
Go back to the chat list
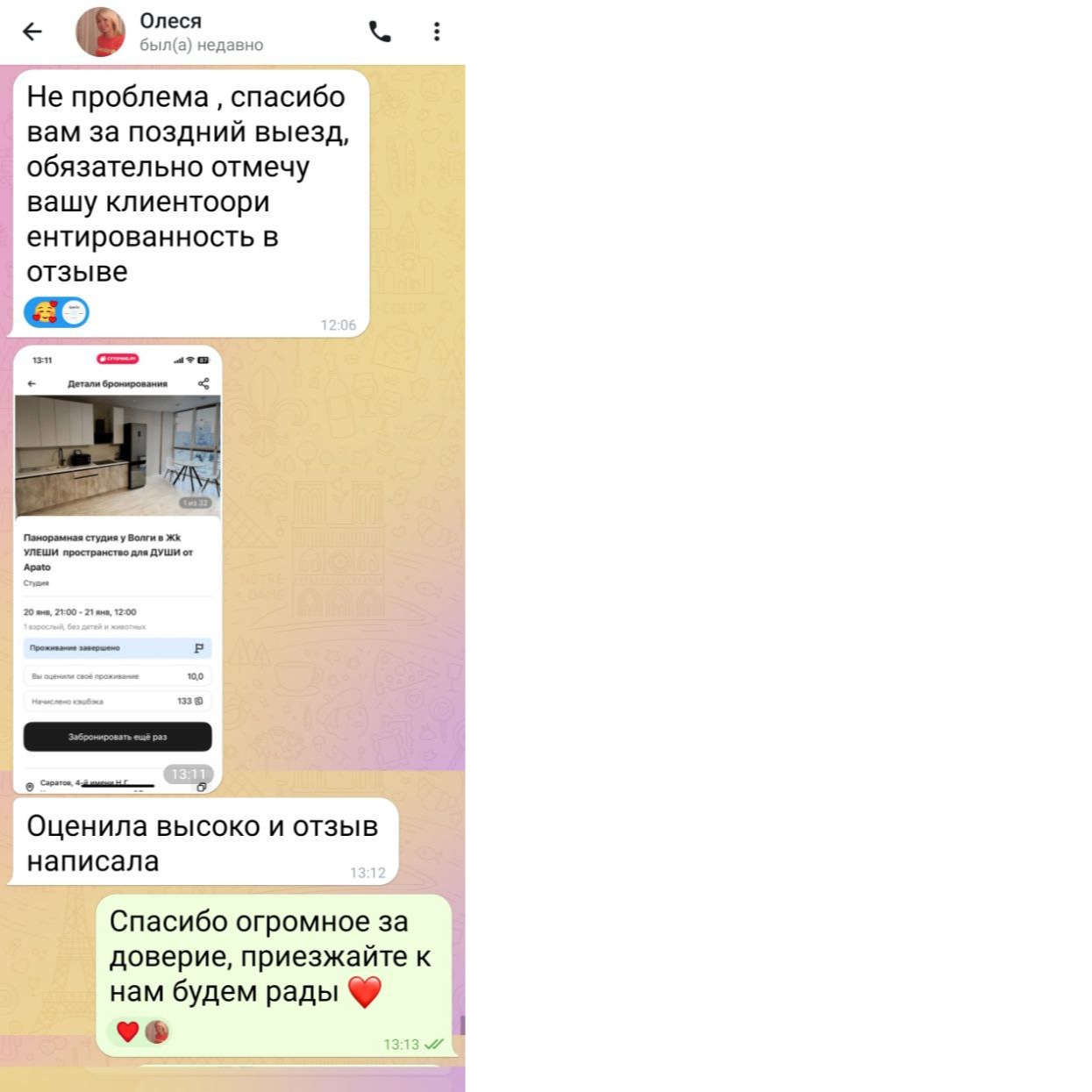coord(32,32)
